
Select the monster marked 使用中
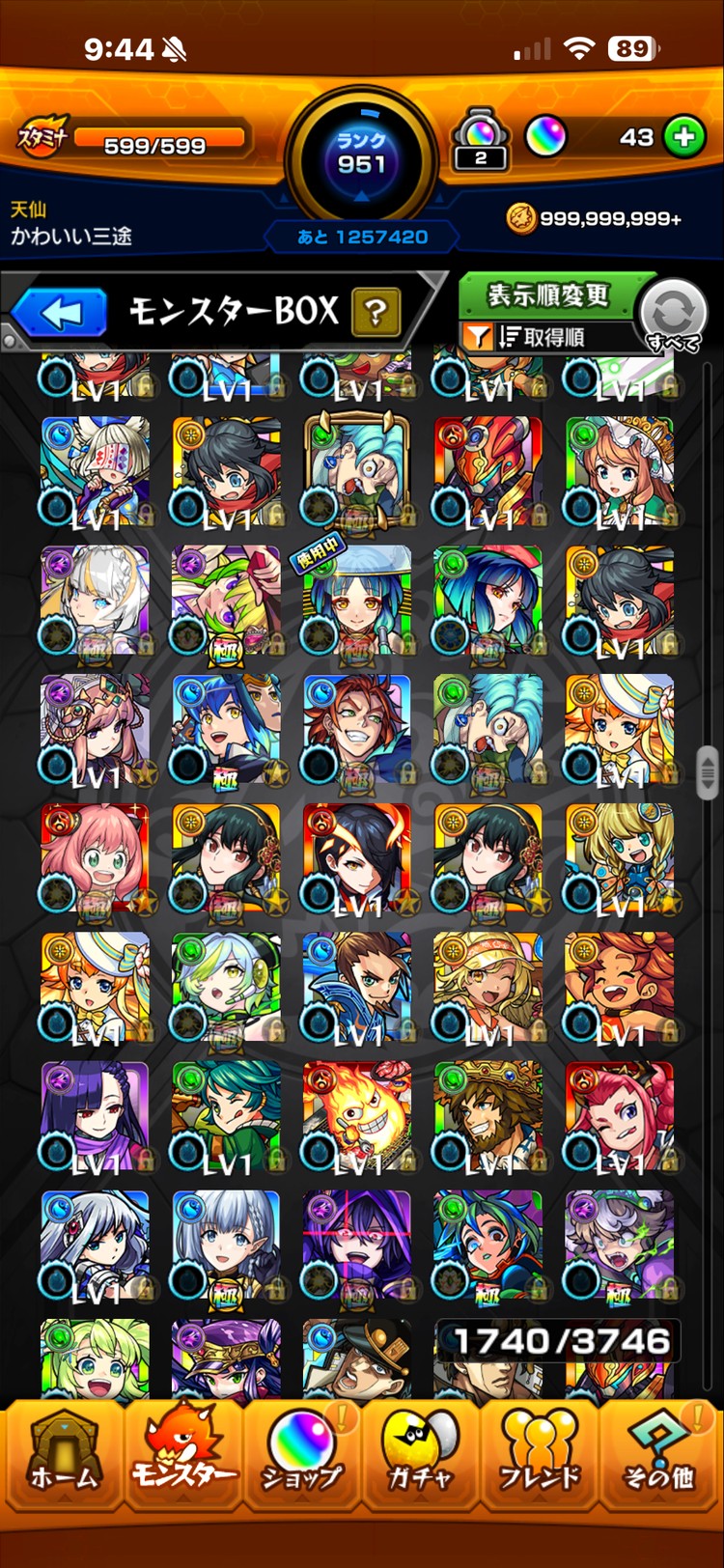coord(357,601)
